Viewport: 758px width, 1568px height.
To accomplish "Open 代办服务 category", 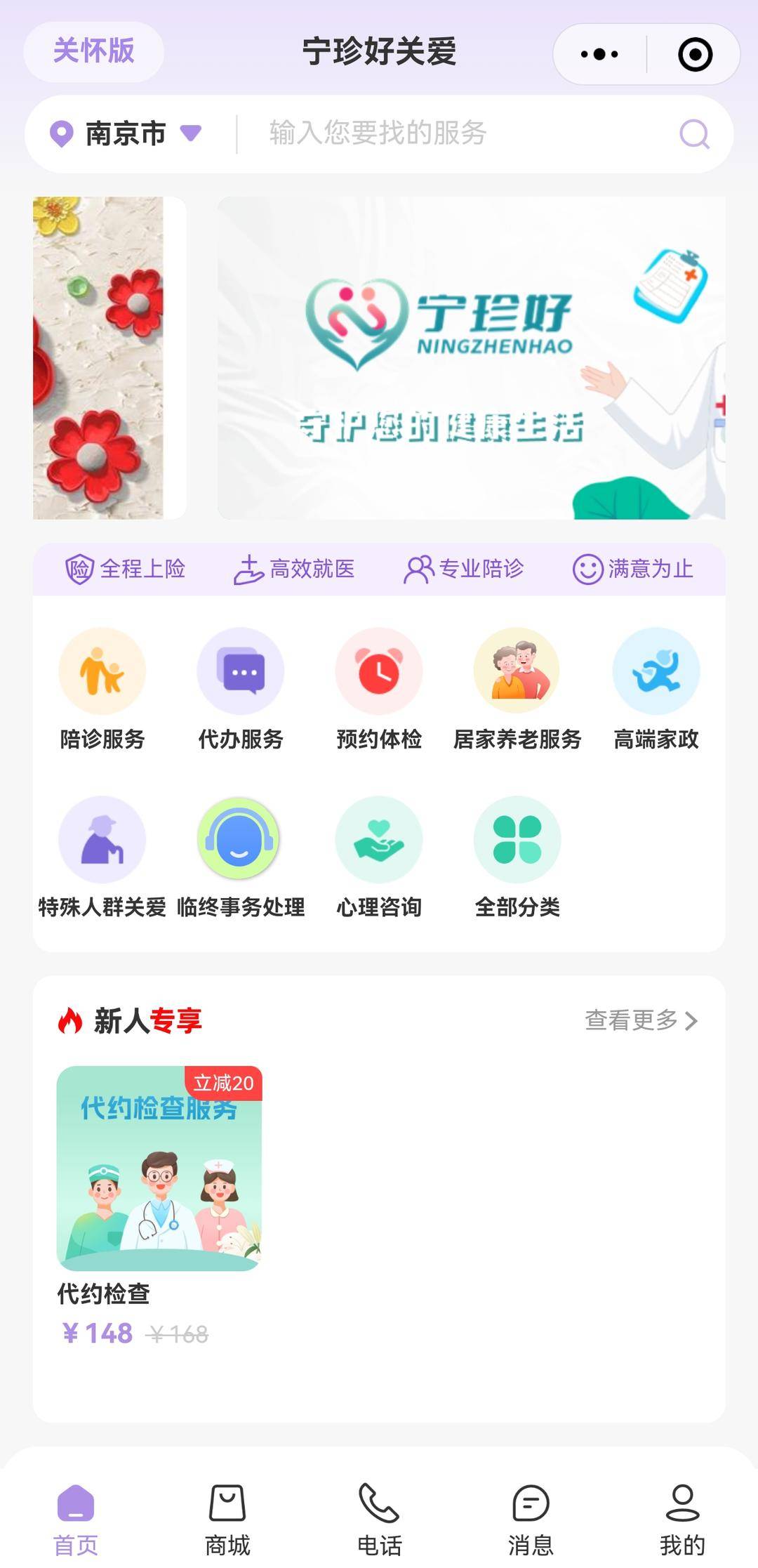I will tap(241, 688).
